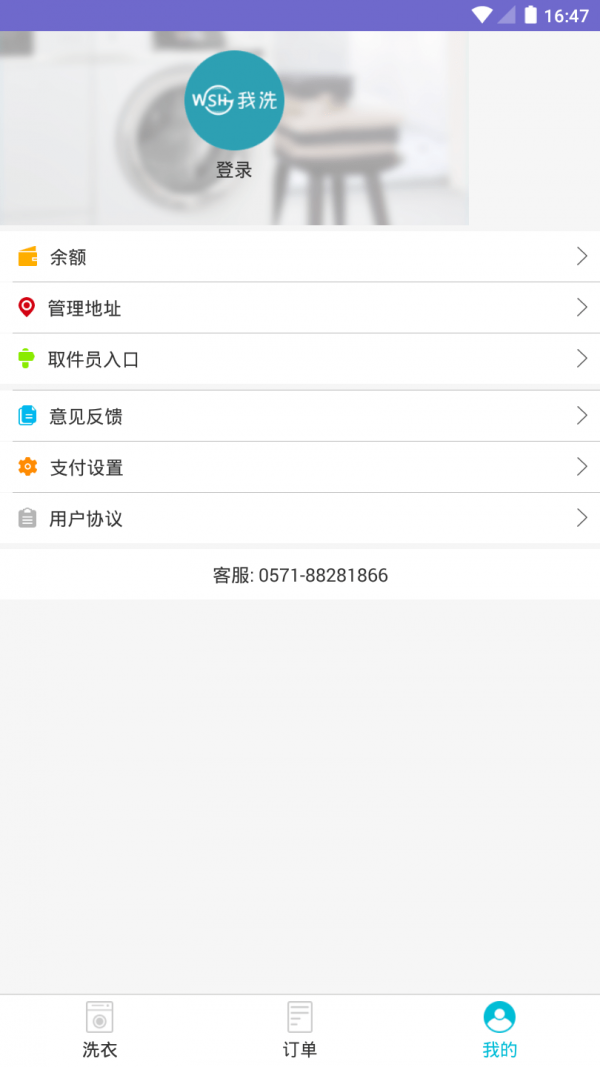Call customer service 0571-88281866
Viewport: 600px width, 1067px height.
pyautogui.click(x=300, y=575)
